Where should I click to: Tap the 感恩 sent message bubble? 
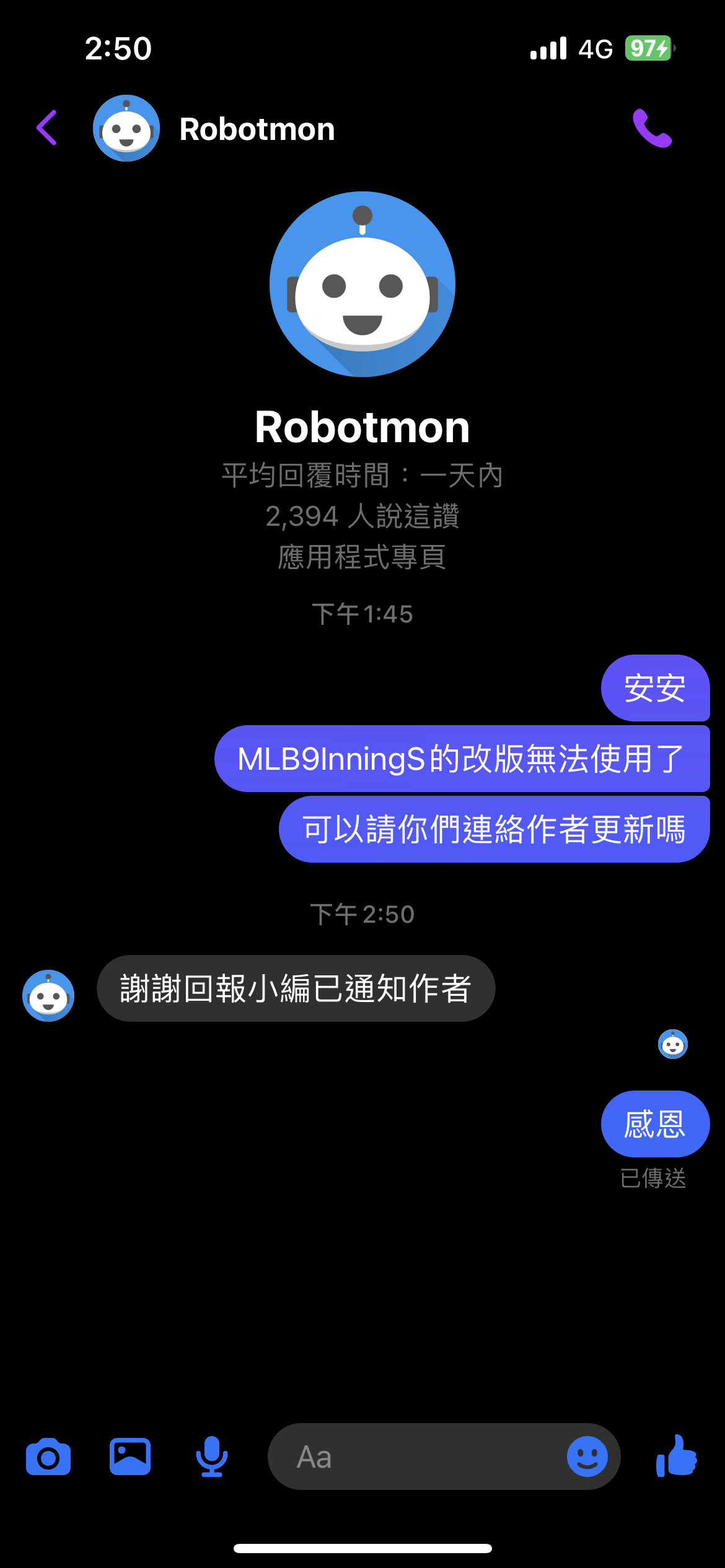click(654, 1124)
